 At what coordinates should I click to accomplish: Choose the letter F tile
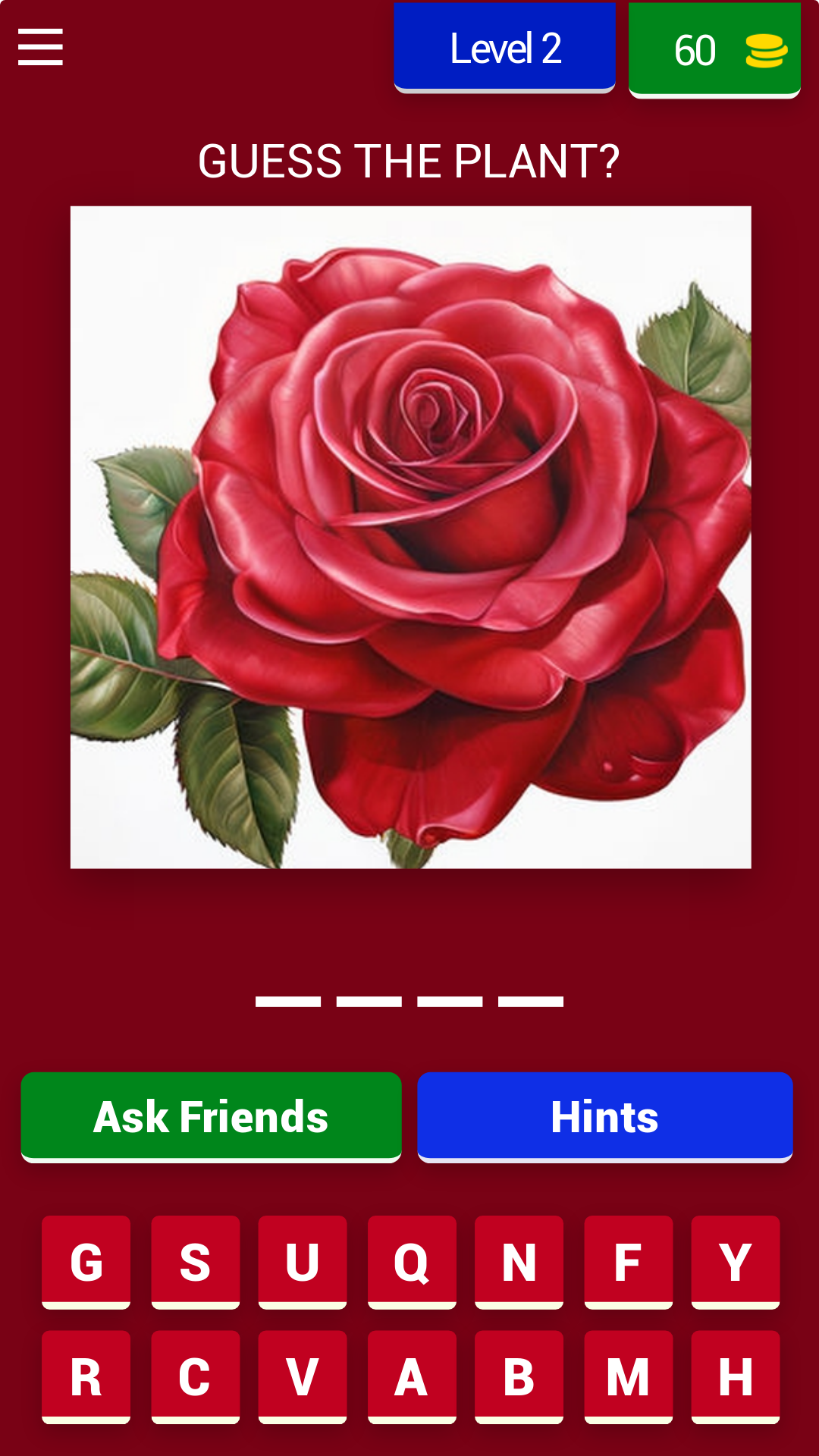coord(628,1262)
